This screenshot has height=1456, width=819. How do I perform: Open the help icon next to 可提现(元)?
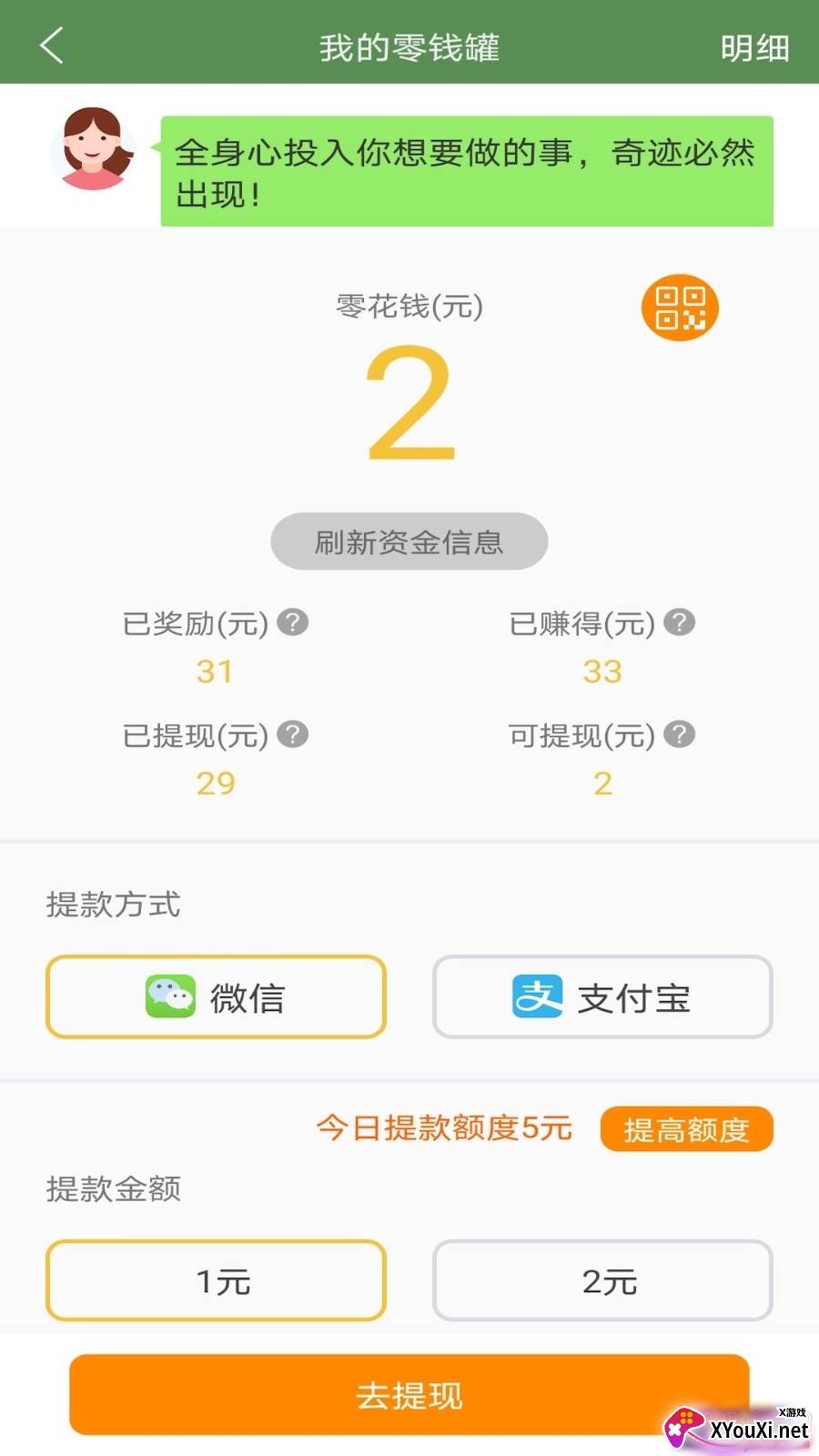coord(681,735)
